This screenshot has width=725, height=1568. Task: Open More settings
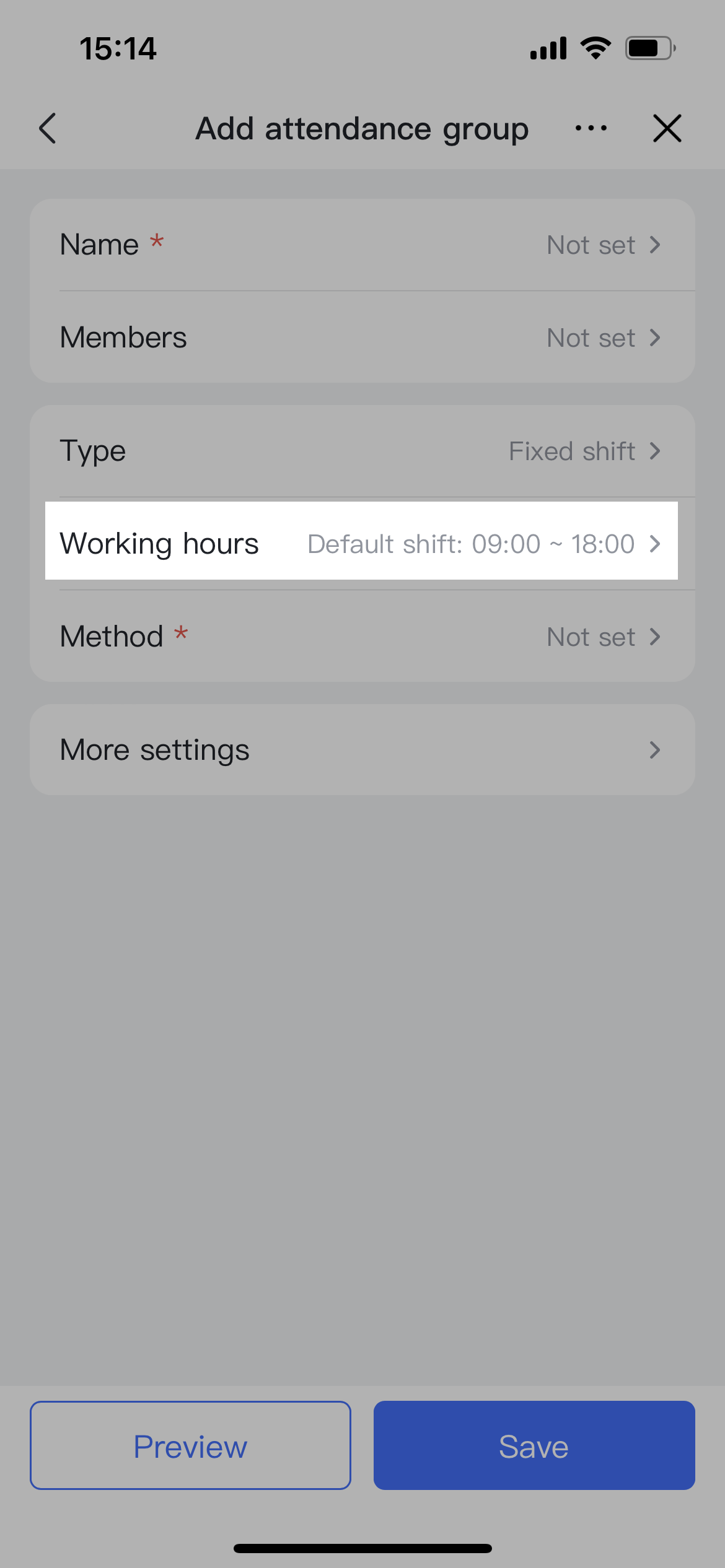362,750
